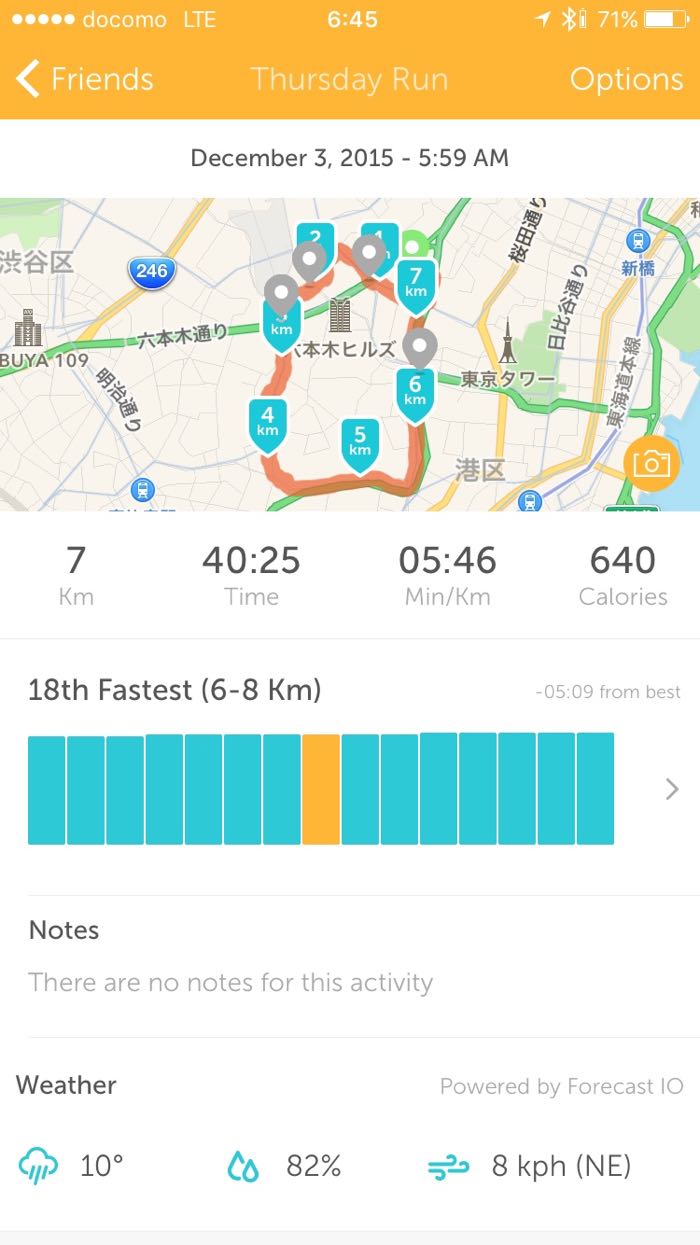Go back to Friends
This screenshot has width=700, height=1245.
click(85, 79)
